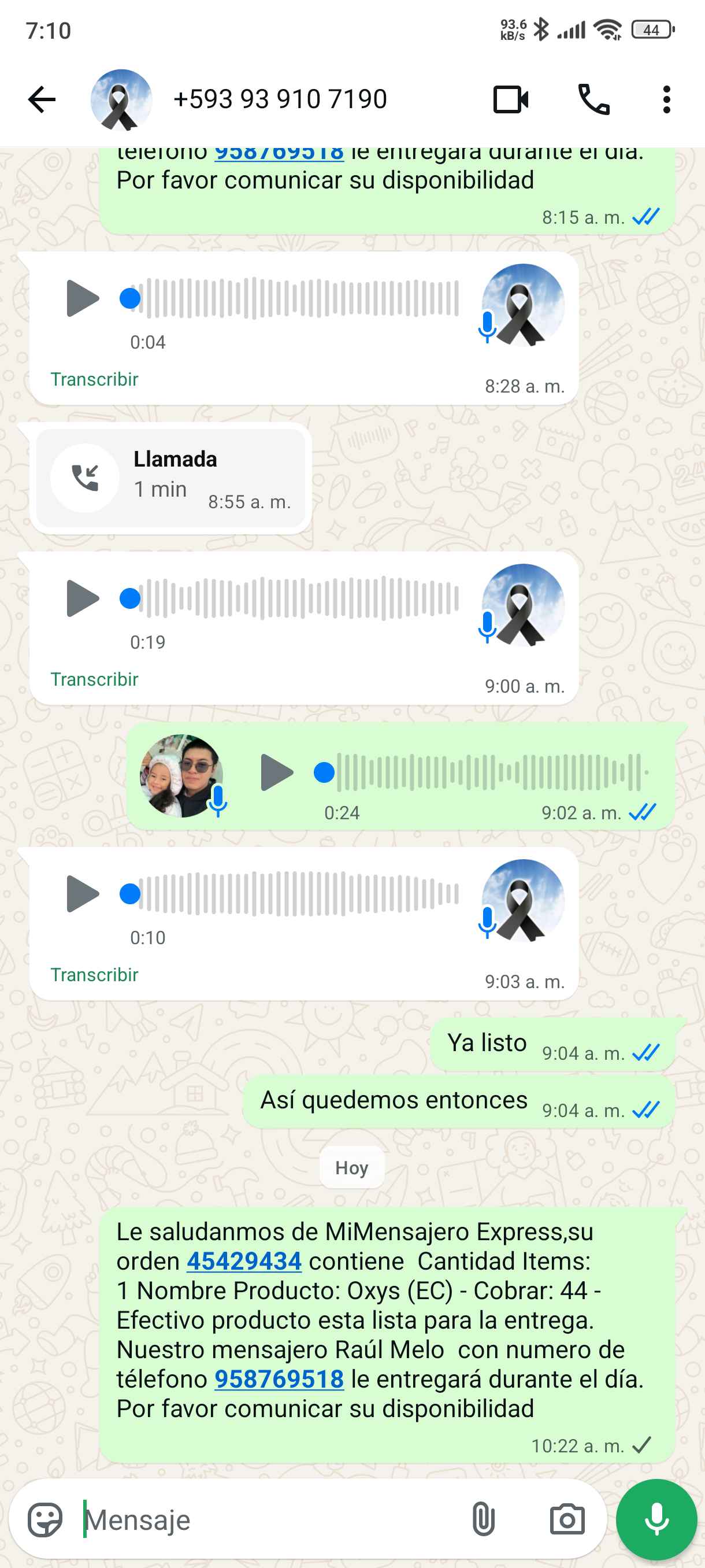This screenshot has height=1568, width=705.
Task: Attach a file with the paperclip
Action: (483, 1519)
